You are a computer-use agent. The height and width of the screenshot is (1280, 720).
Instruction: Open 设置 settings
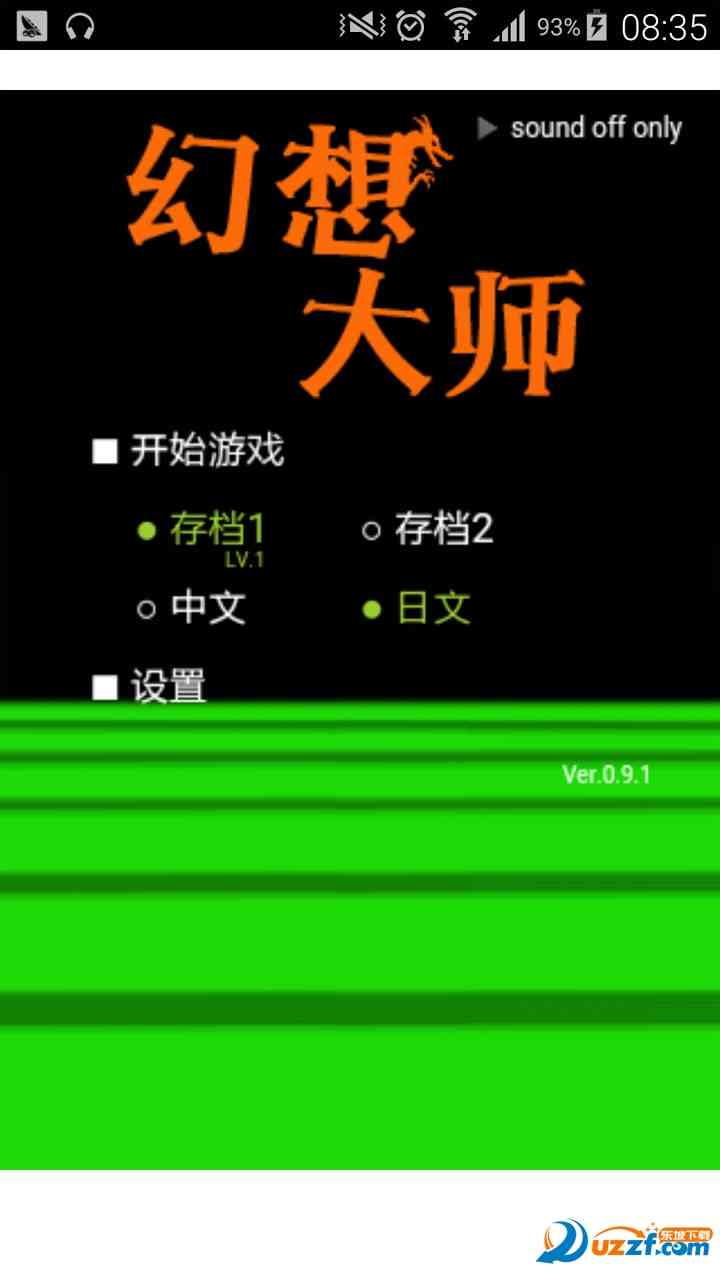152,687
